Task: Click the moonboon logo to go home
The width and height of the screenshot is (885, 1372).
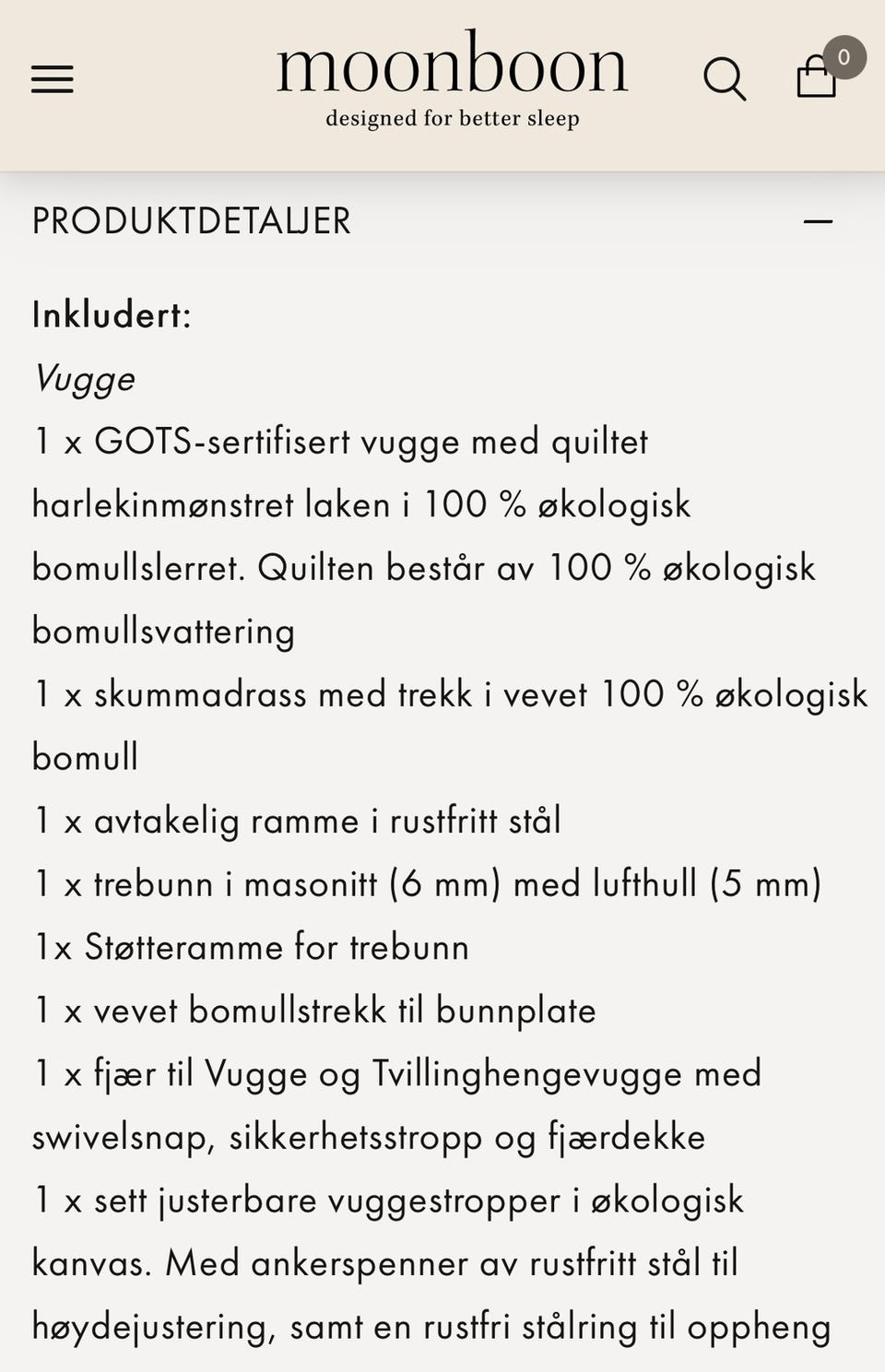Action: point(454,65)
